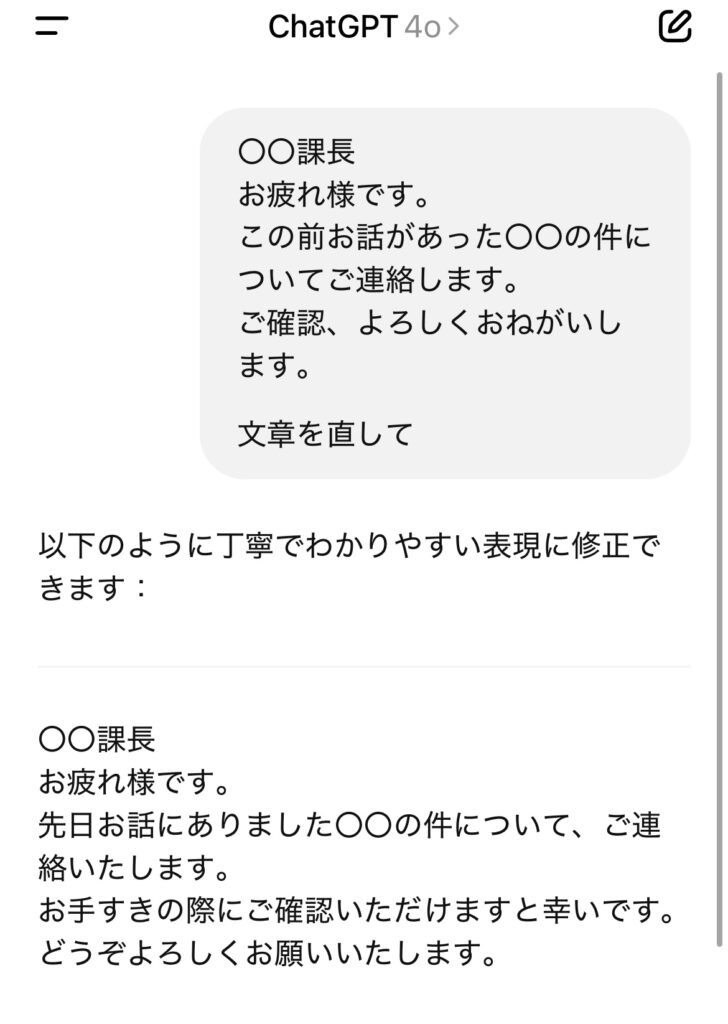This screenshot has height=1024, width=728.
Task: Start a new chat
Action: pos(675,26)
